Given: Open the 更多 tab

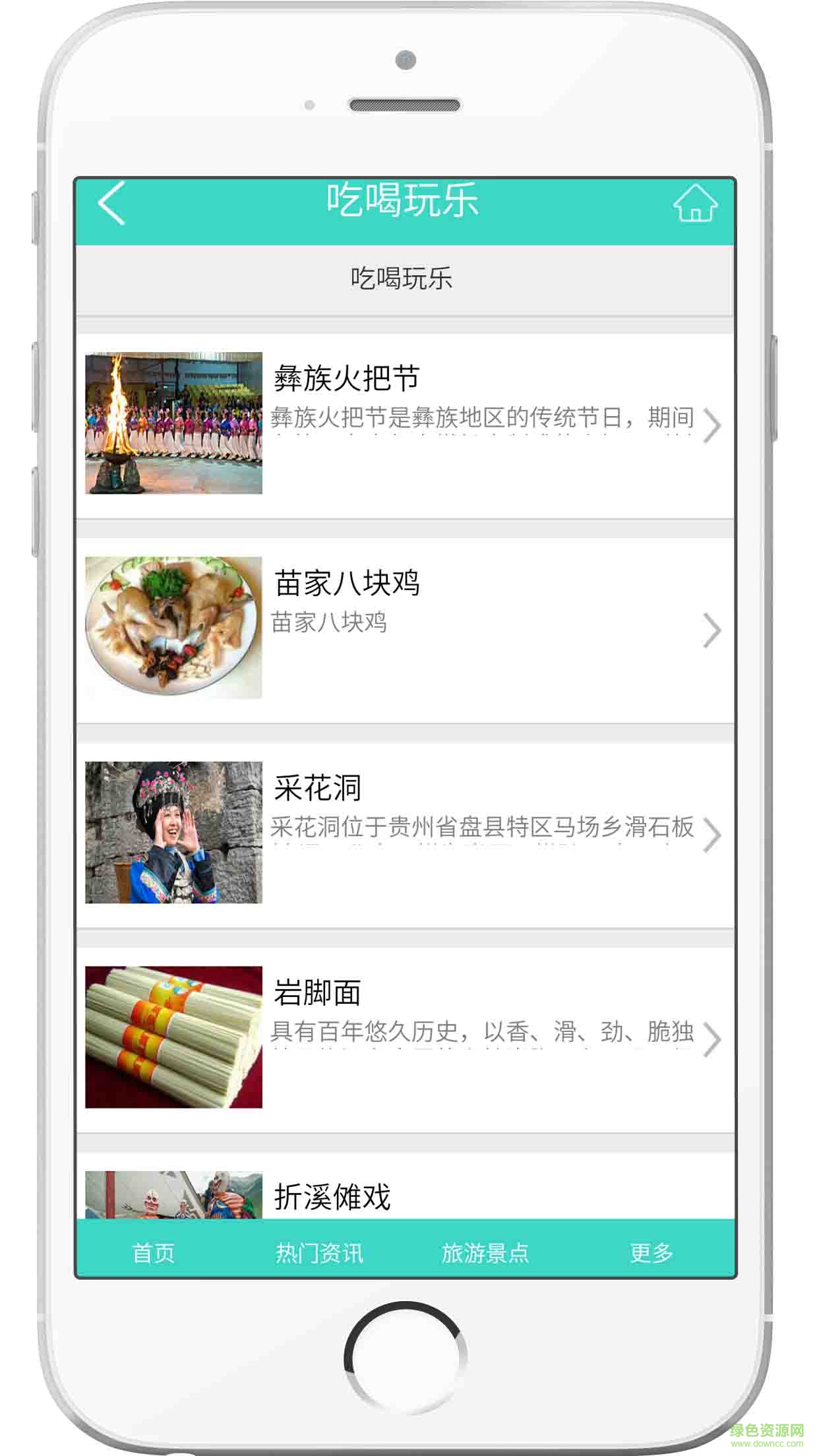Looking at the screenshot, I should pyautogui.click(x=651, y=1253).
